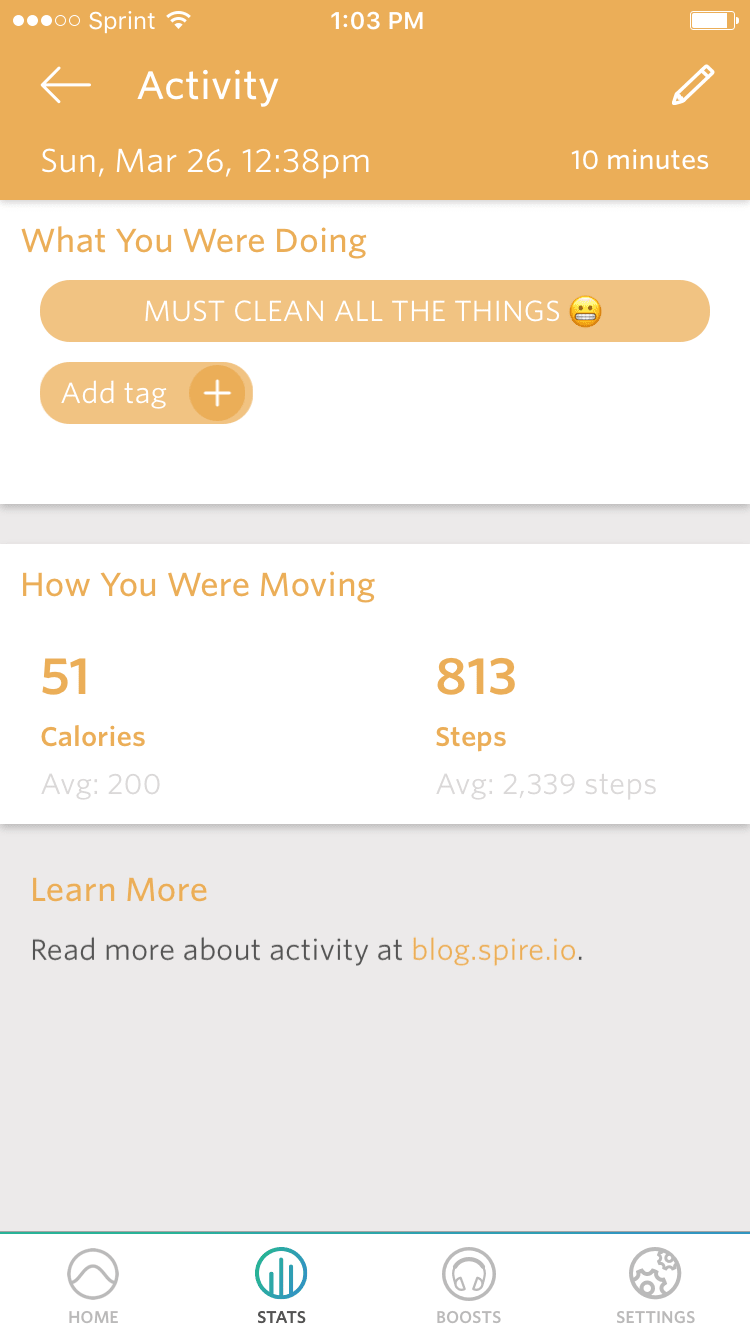The image size is (750, 1334).
Task: Edit this activity with the pencil icon
Action: tap(692, 86)
